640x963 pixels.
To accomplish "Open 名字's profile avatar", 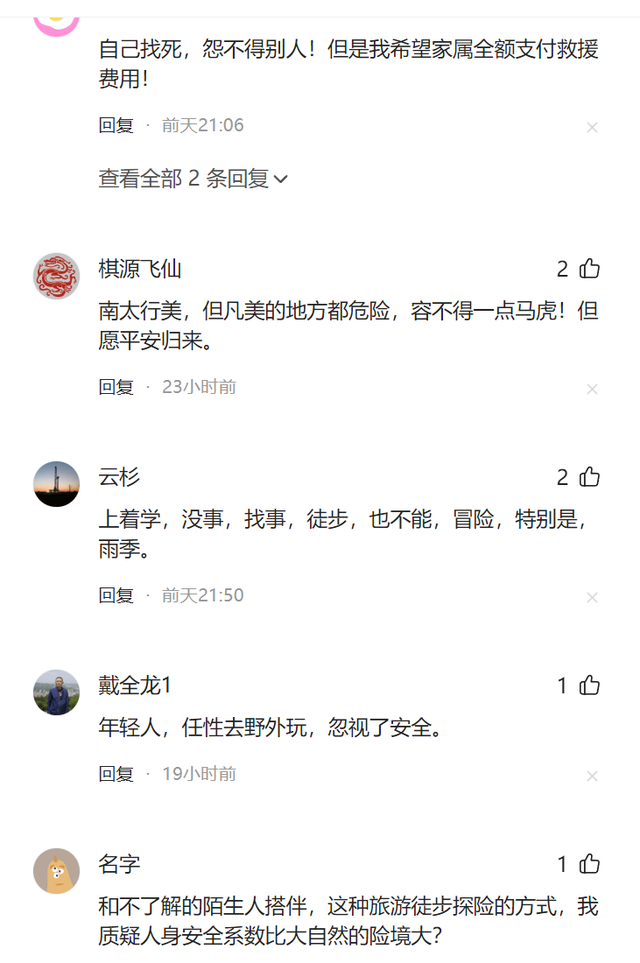I will (57, 871).
